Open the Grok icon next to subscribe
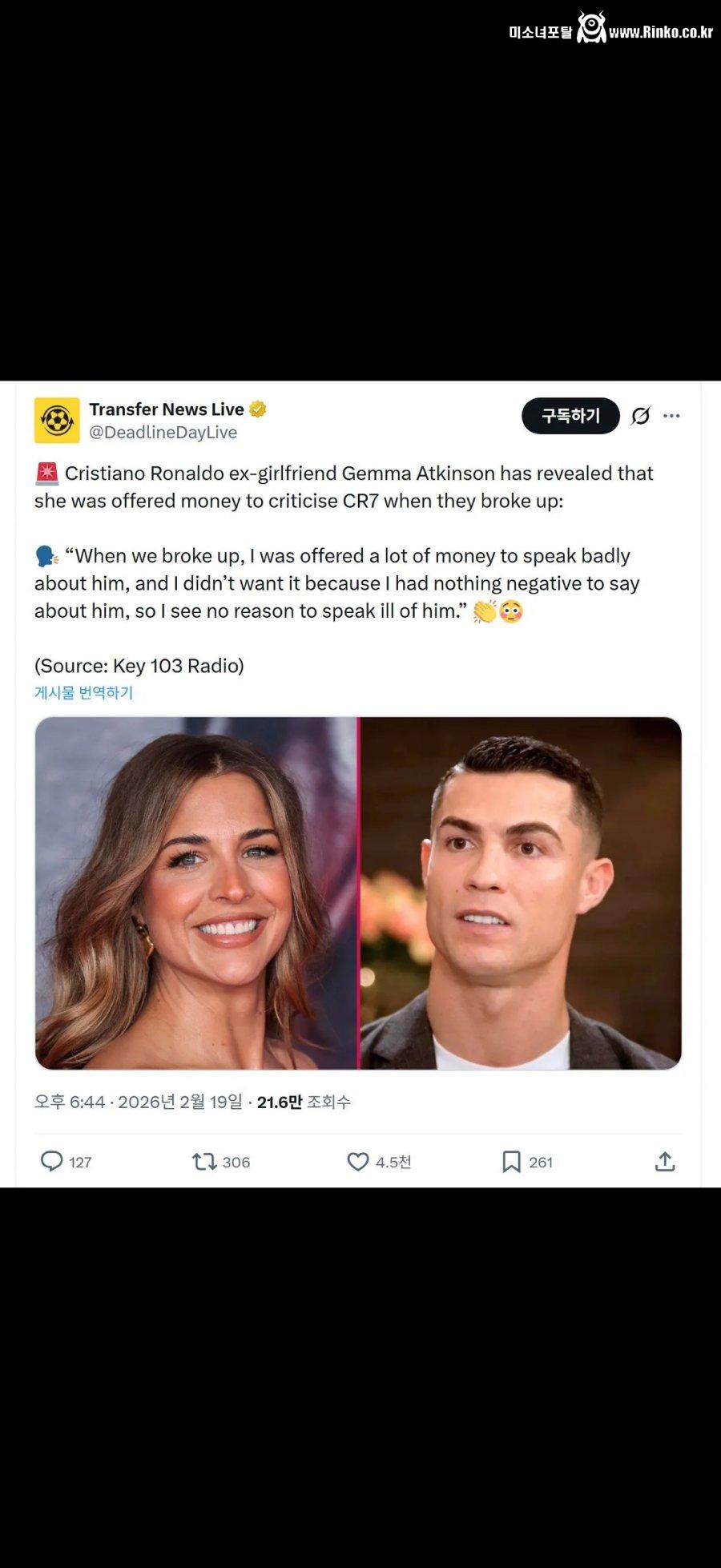The width and height of the screenshot is (721, 1568). click(x=640, y=416)
